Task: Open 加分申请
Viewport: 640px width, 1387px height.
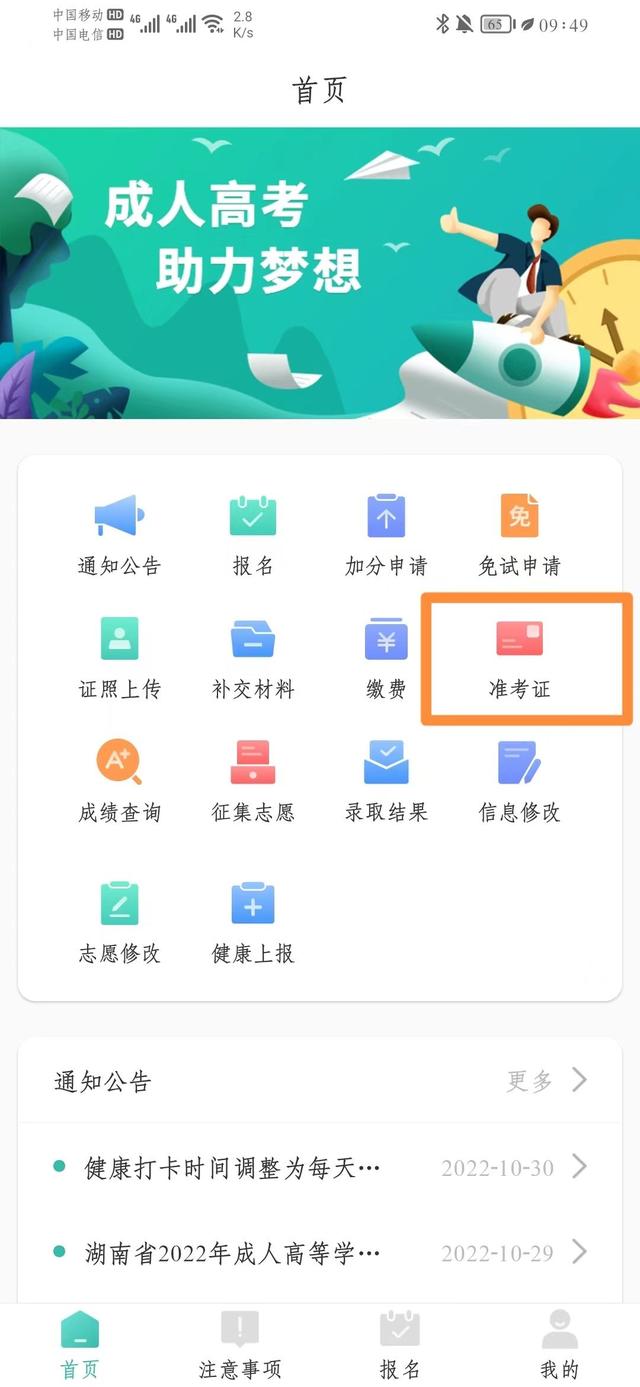Action: pos(386,535)
